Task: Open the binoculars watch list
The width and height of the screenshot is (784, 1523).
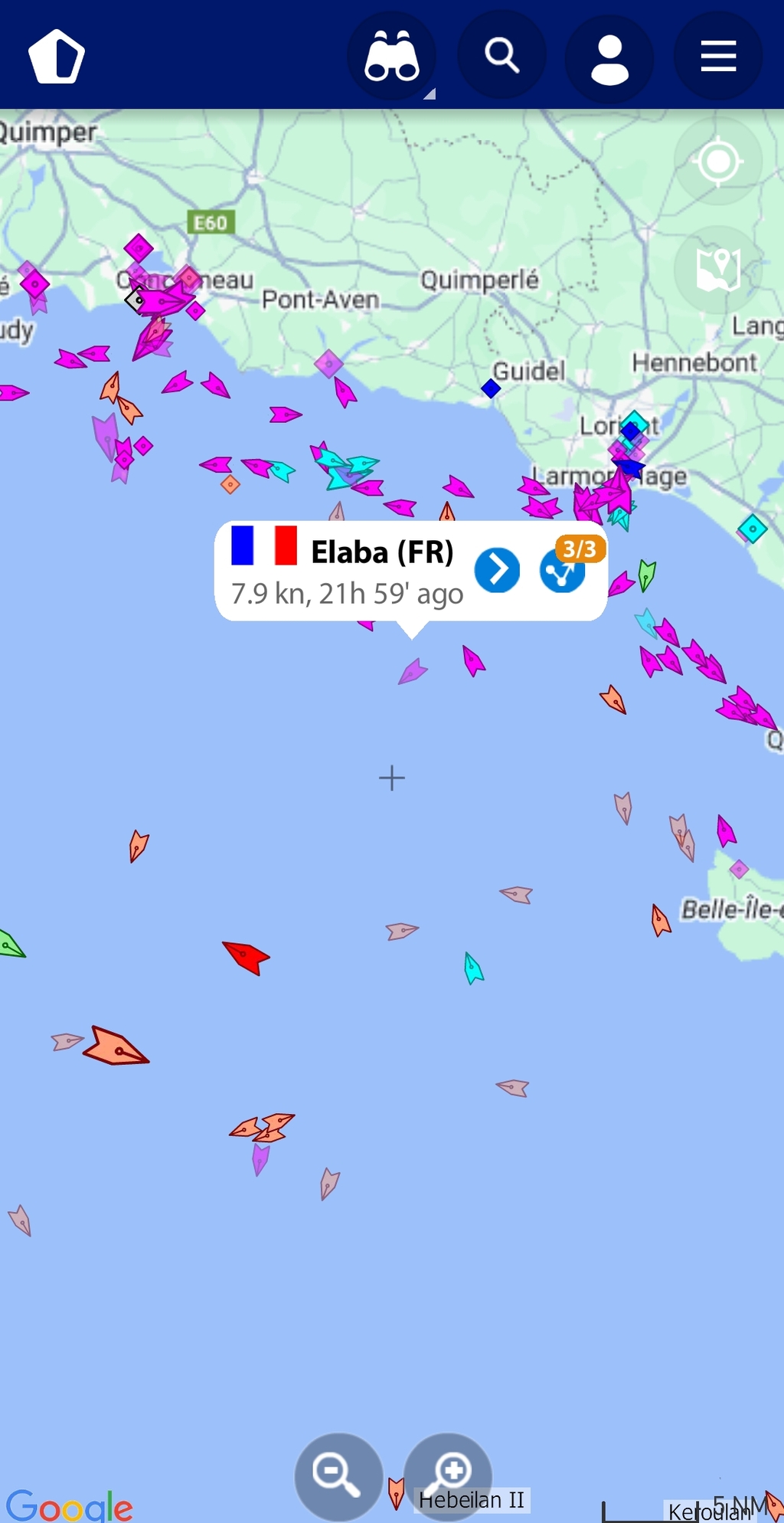Action: (392, 56)
